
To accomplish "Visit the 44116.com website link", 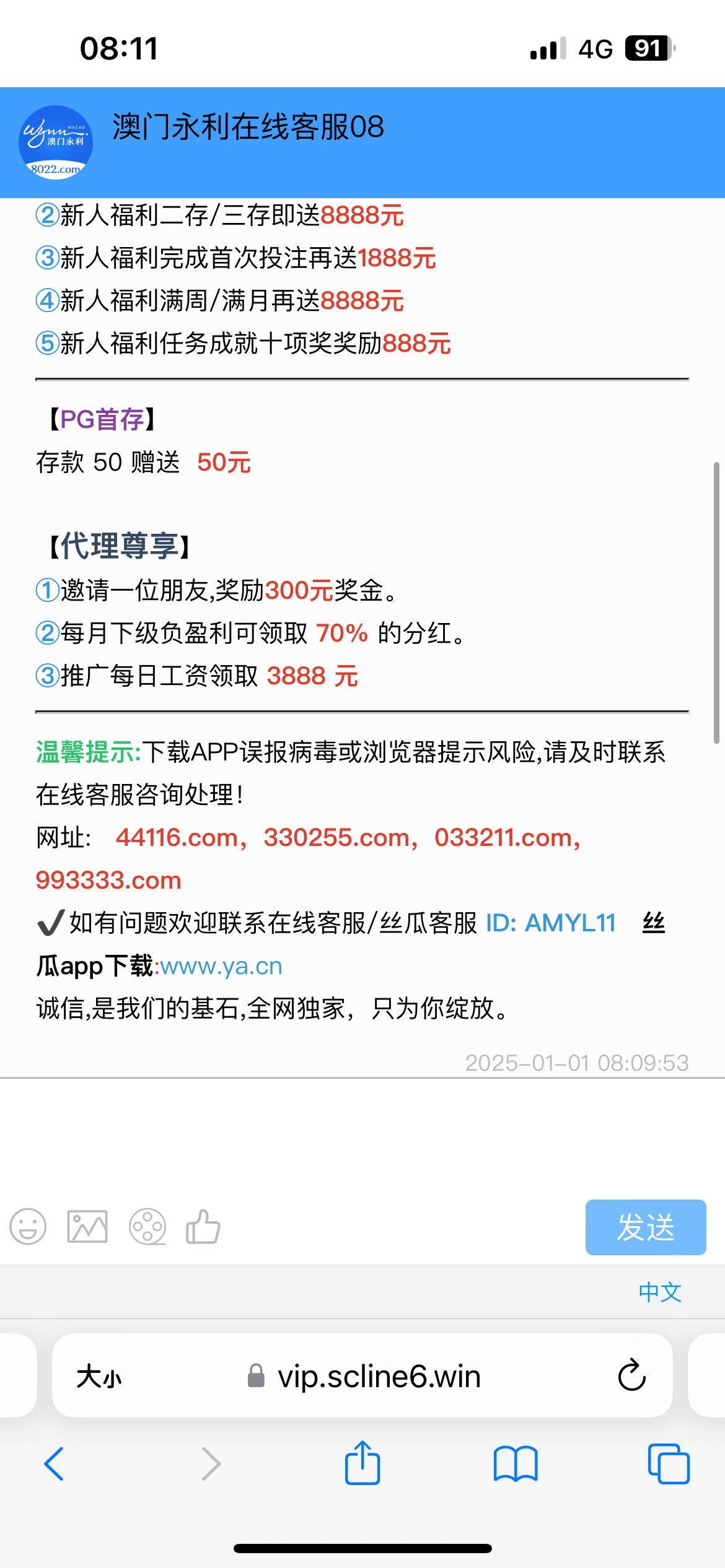I will click(175, 837).
